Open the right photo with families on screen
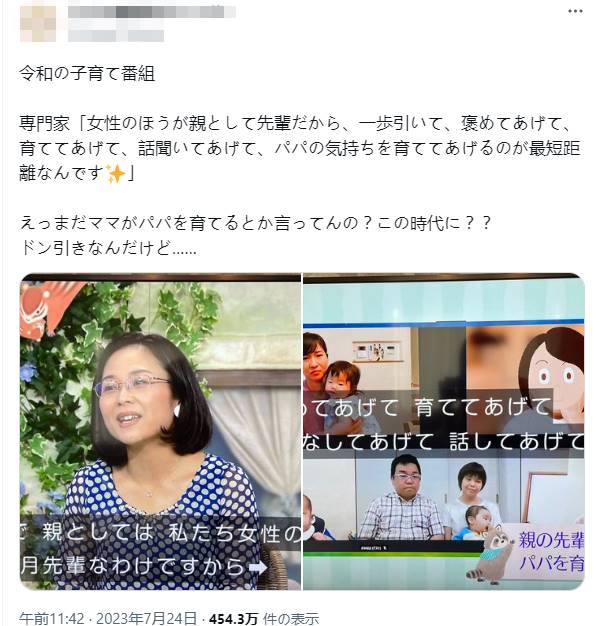 coord(444,431)
